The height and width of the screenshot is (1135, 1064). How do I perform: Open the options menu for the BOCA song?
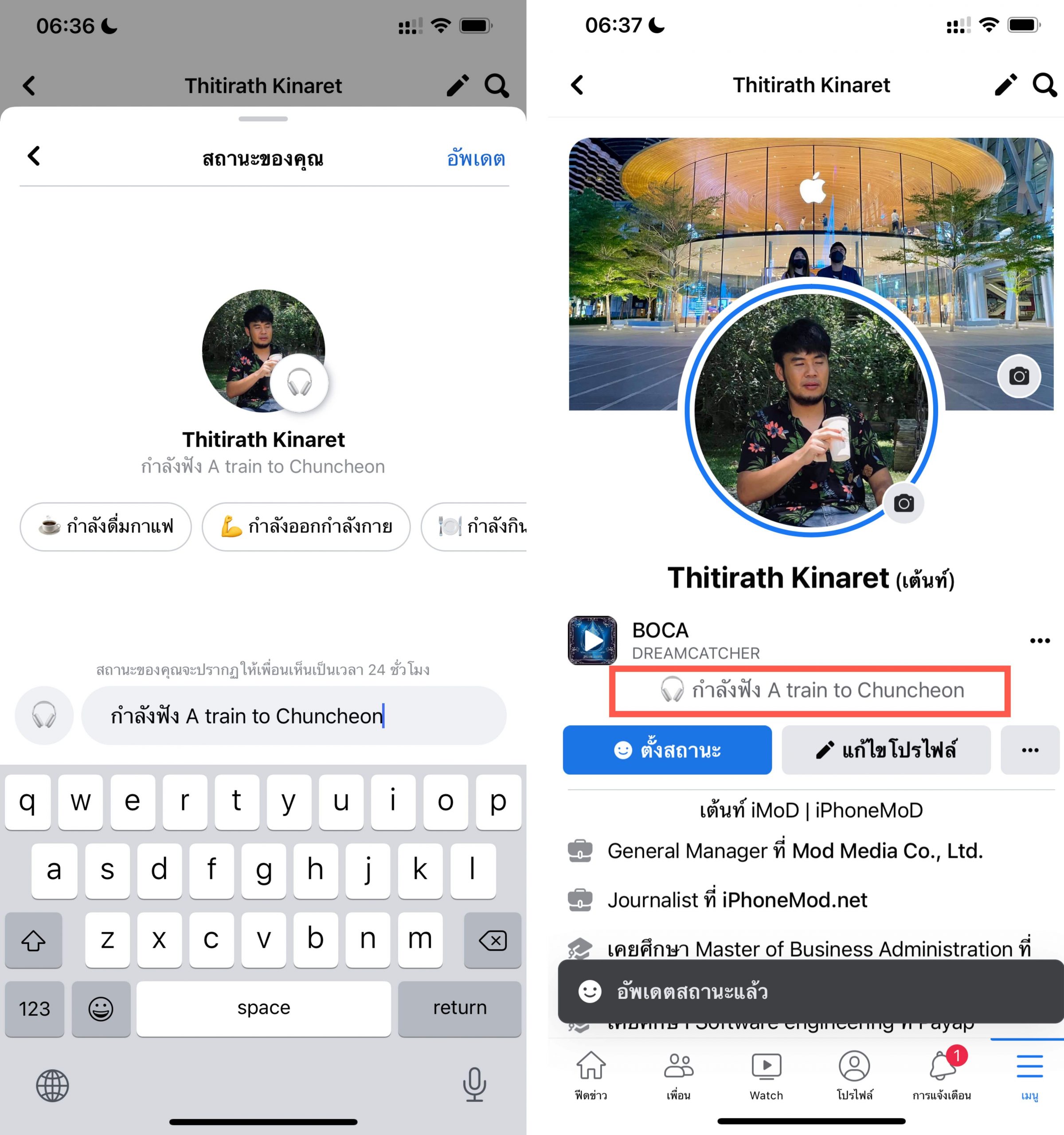point(1040,641)
